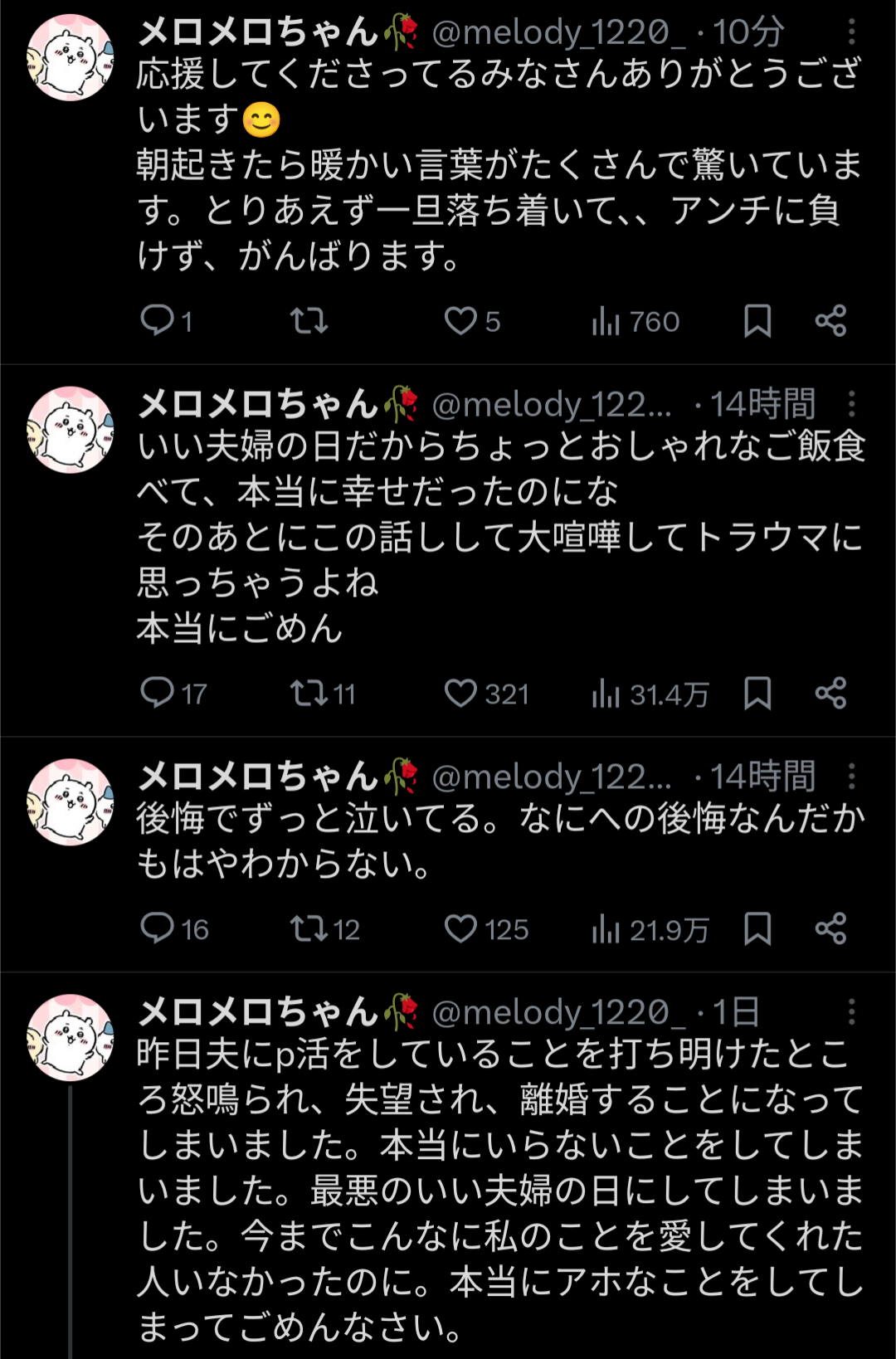Open the 1日 post about 離婚
The height and width of the screenshot is (1359, 896).
500,1191
